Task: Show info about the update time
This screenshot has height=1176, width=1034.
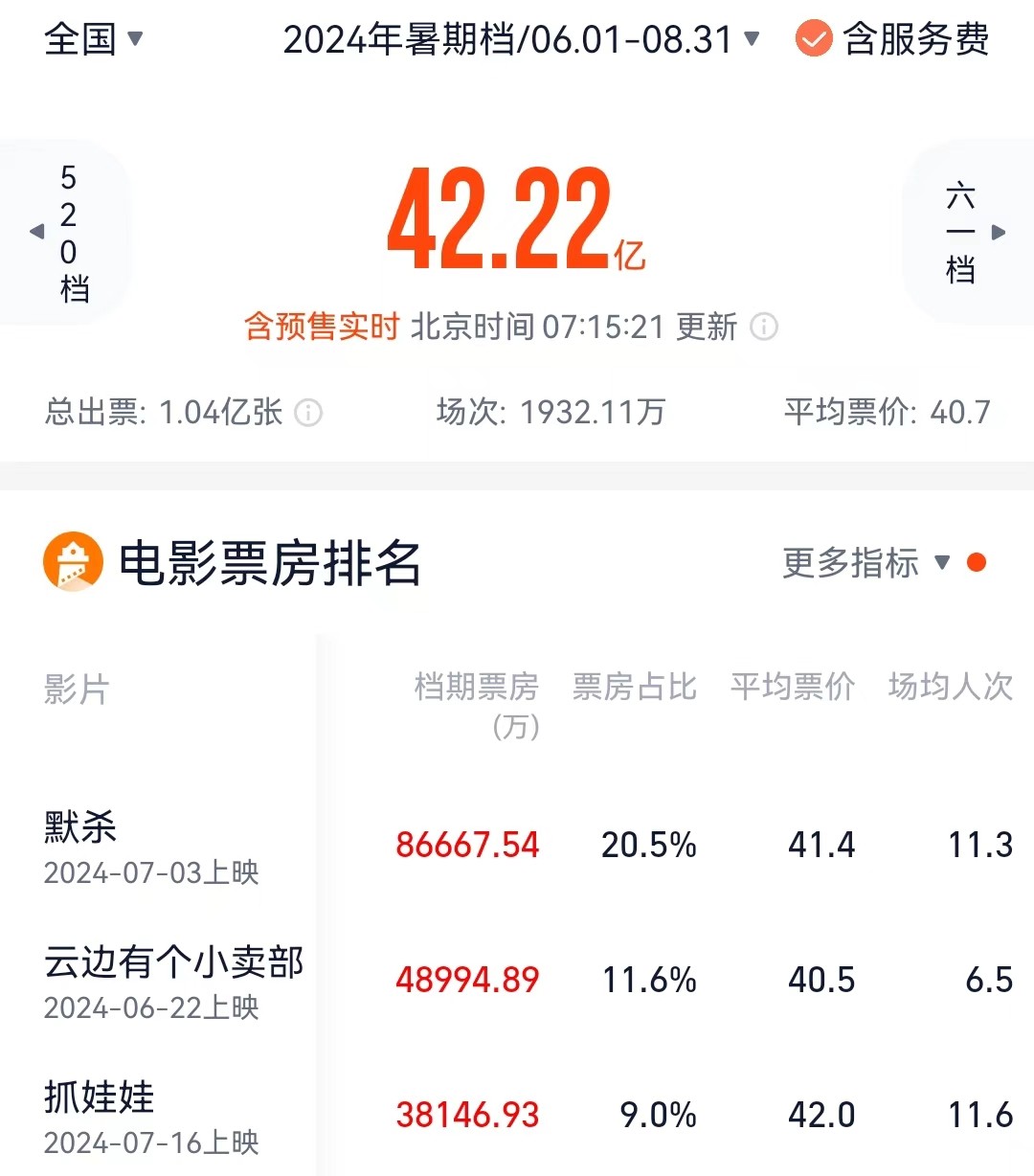Action: tap(764, 327)
